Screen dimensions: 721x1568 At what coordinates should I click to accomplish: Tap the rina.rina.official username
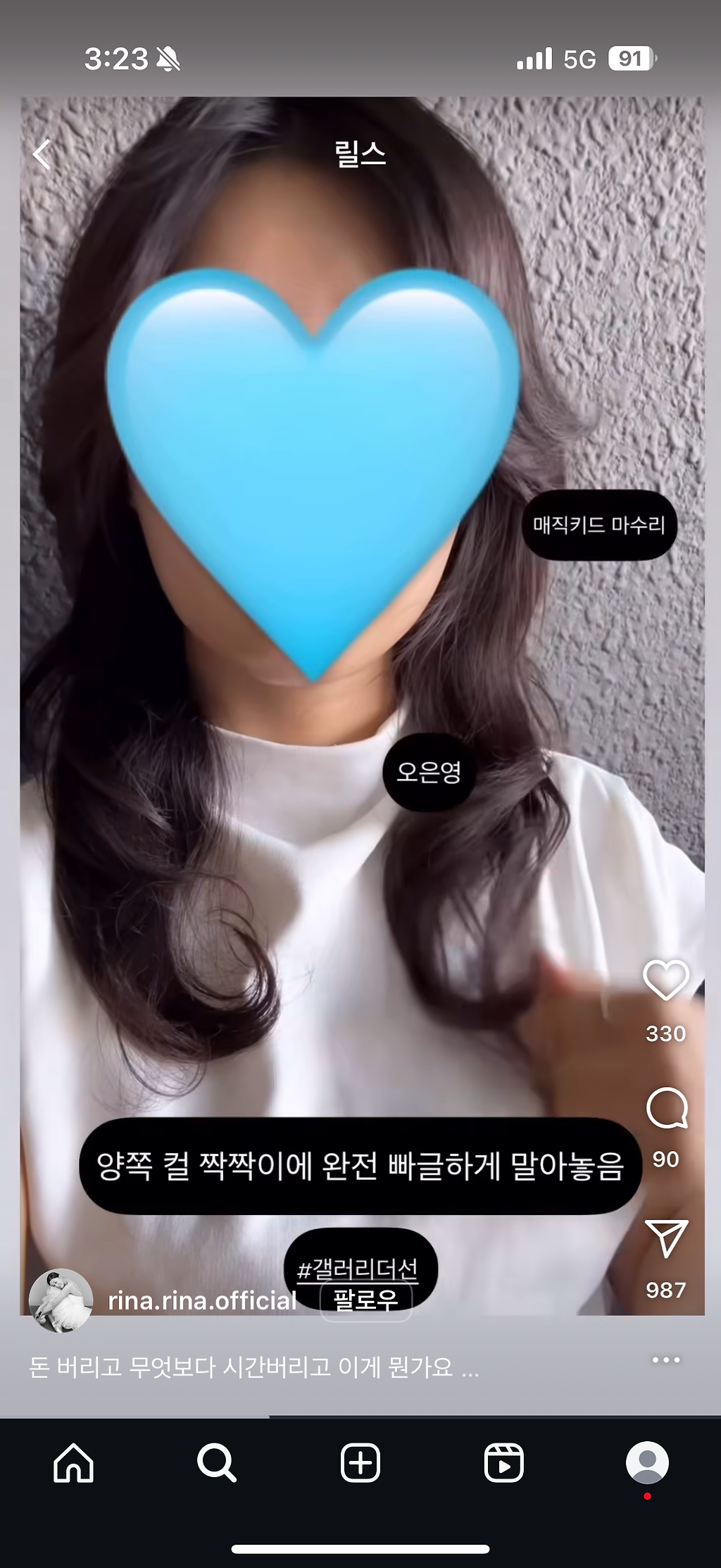(202, 1300)
